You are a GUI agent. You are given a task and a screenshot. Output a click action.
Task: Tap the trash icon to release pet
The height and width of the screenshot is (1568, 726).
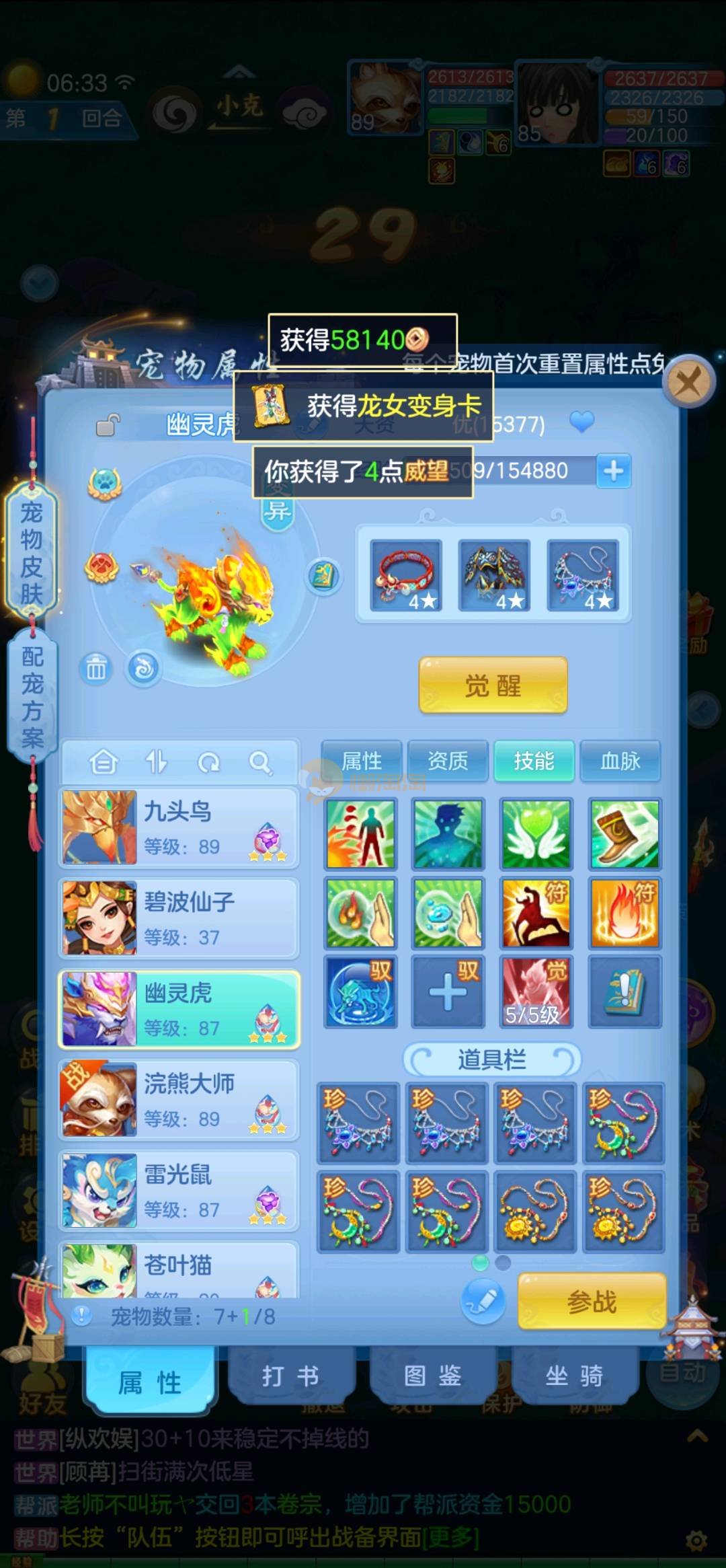coord(95,669)
